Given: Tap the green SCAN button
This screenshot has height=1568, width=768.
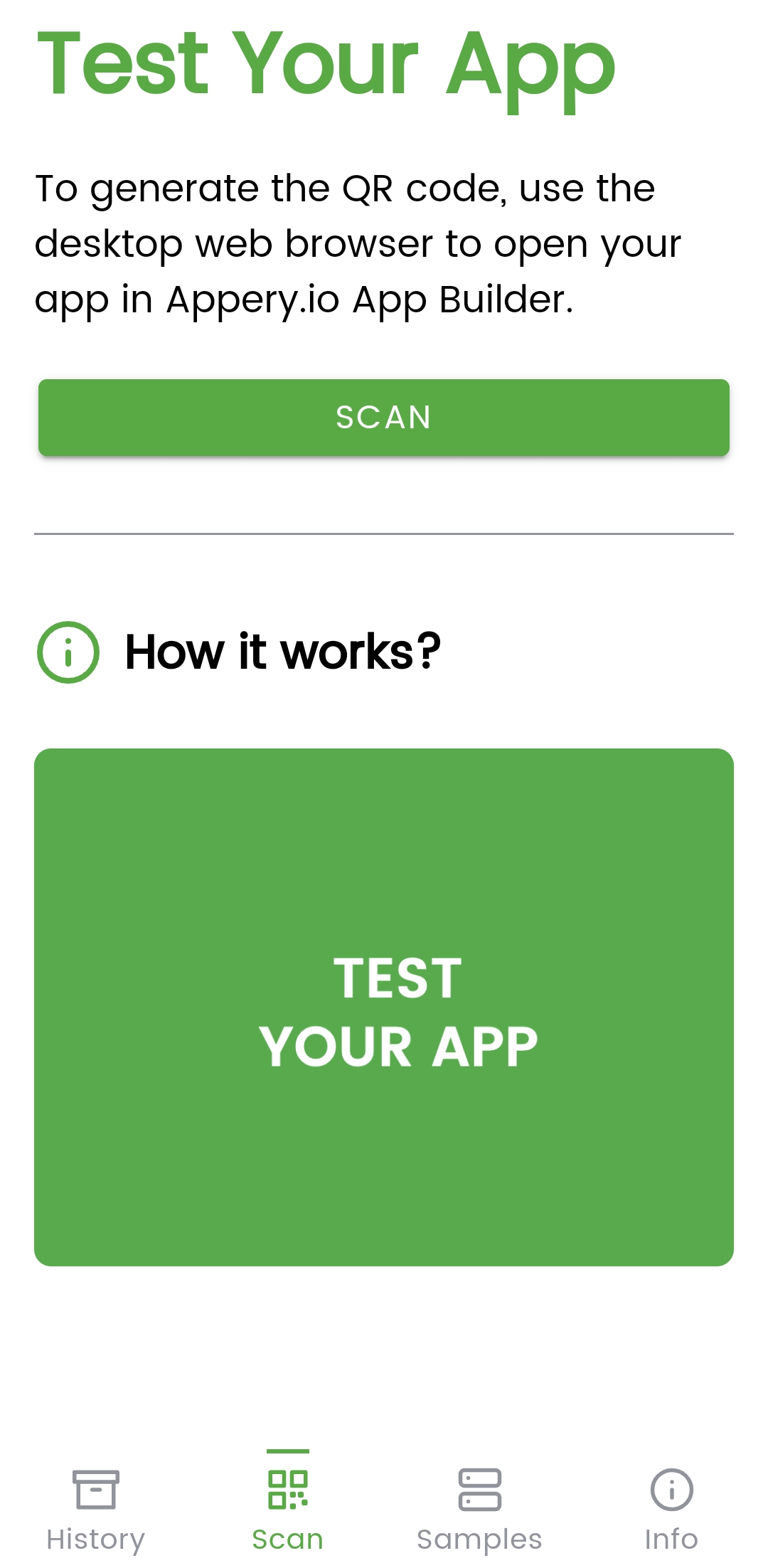Looking at the screenshot, I should [384, 418].
